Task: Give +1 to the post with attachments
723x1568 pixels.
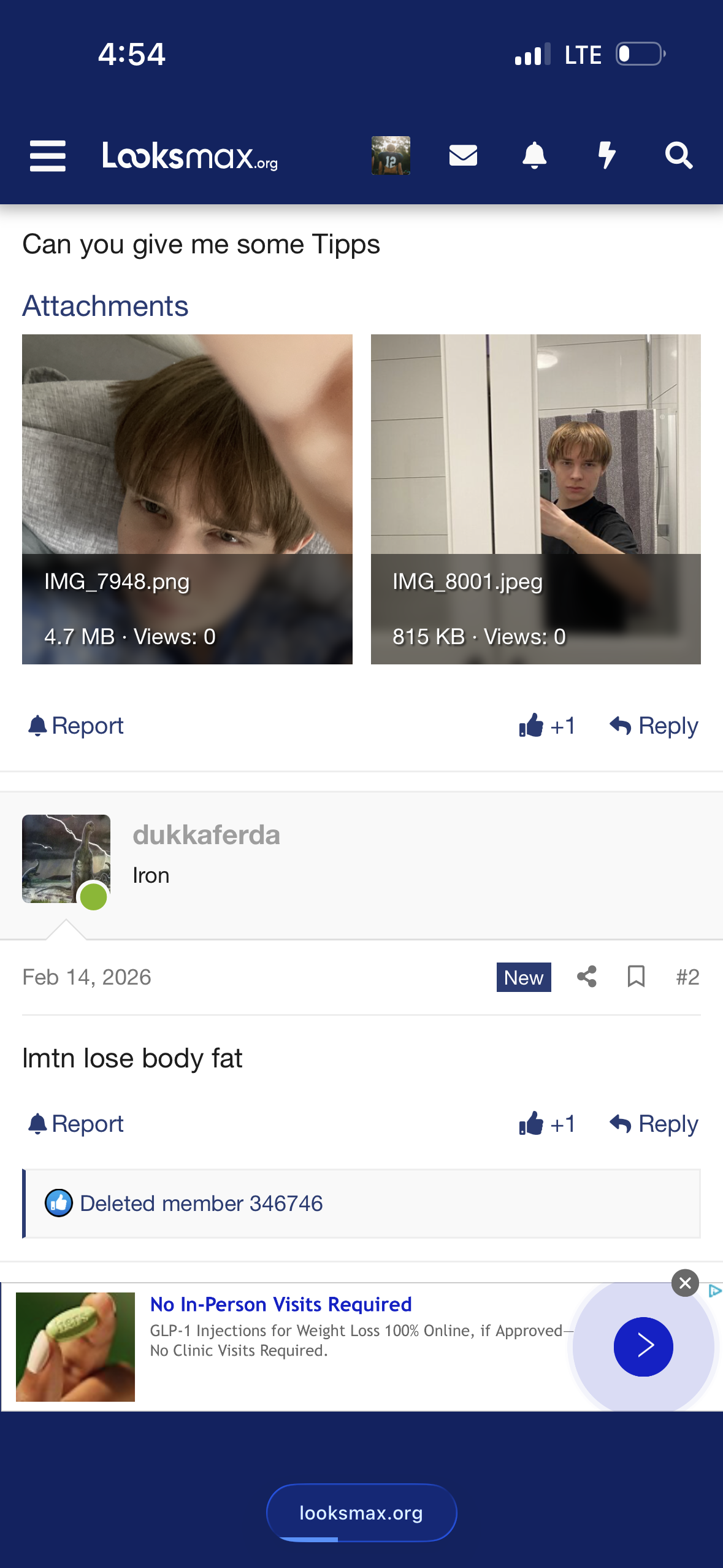Action: point(547,726)
